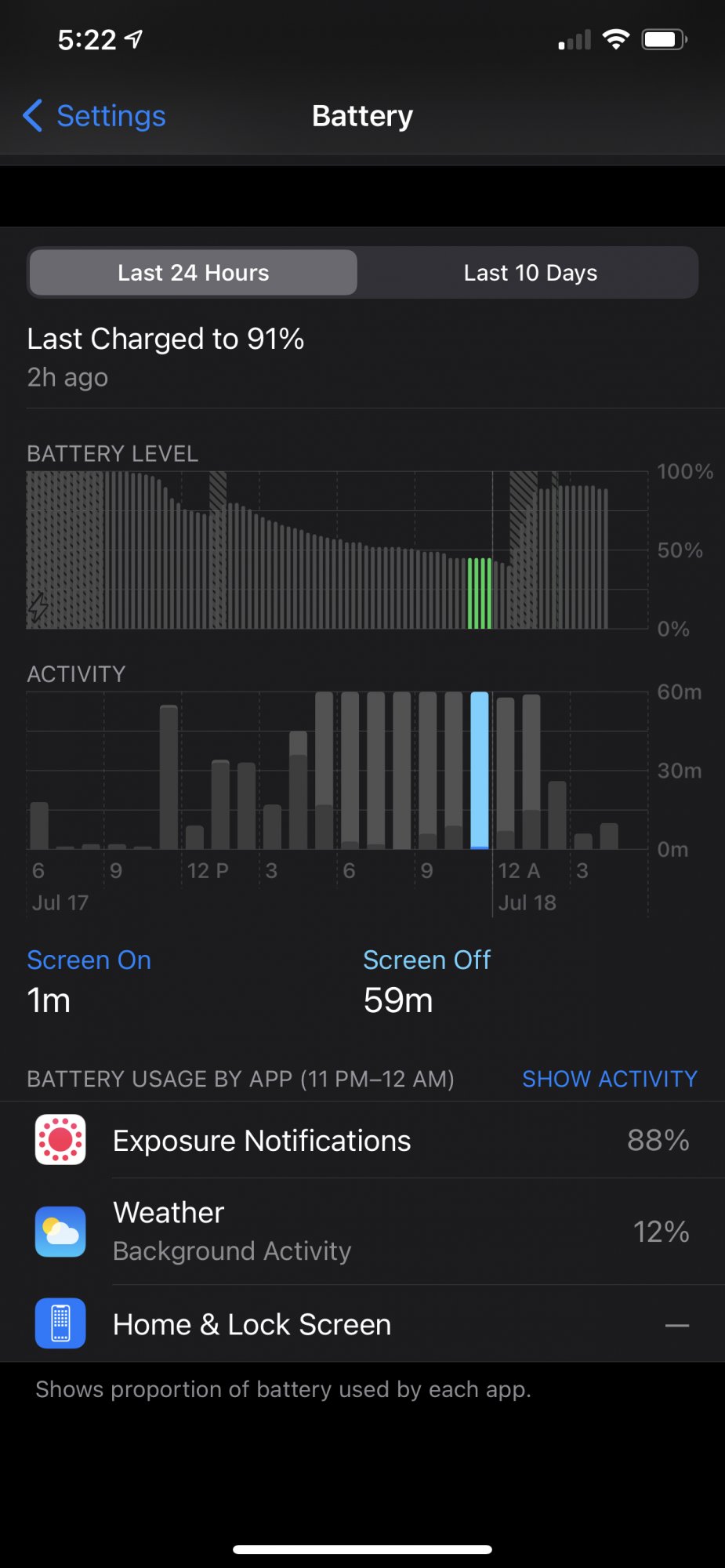Screen dimensions: 725x1568
Task: Tap the highlighted blue activity bar
Action: pos(480,771)
